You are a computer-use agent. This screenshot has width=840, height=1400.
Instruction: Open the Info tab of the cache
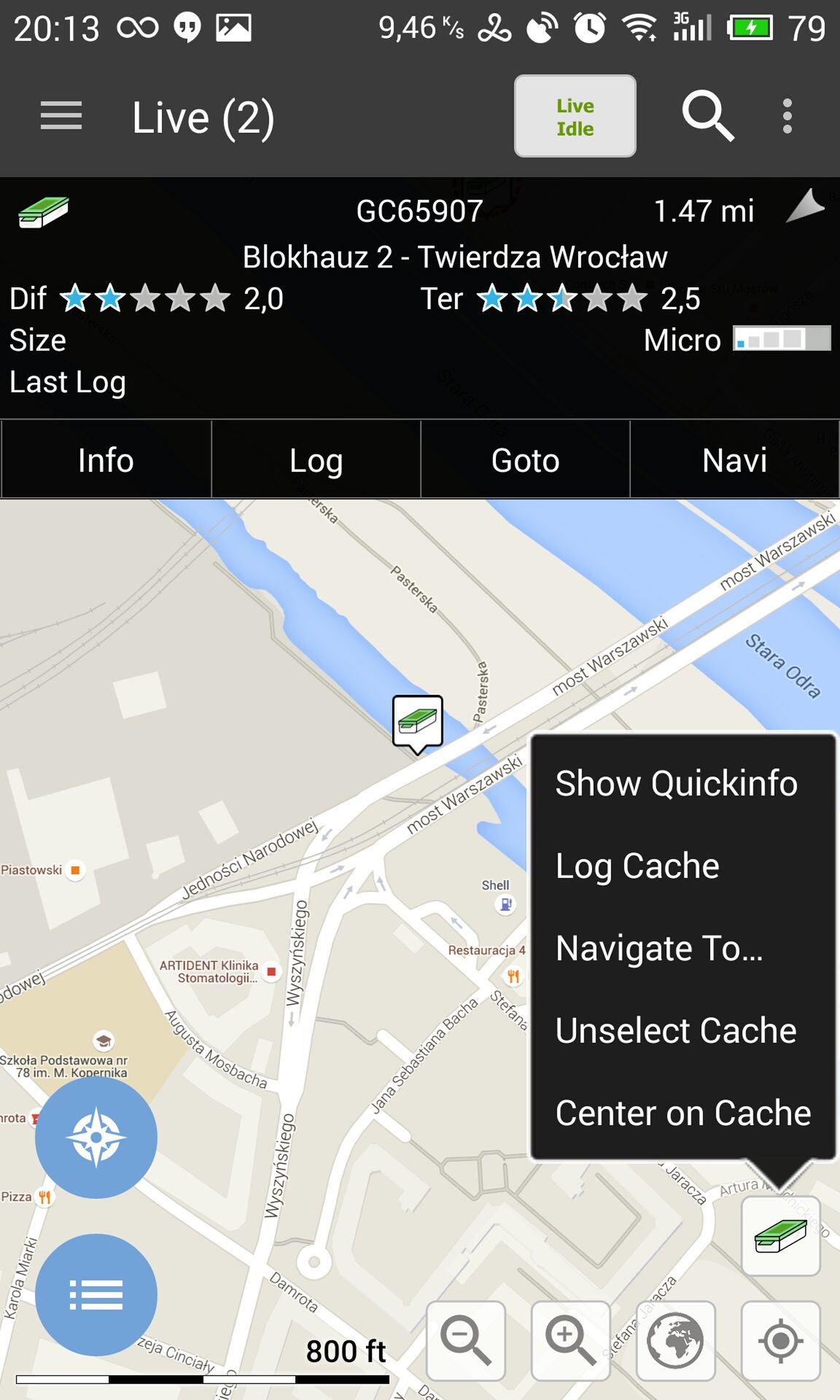106,460
